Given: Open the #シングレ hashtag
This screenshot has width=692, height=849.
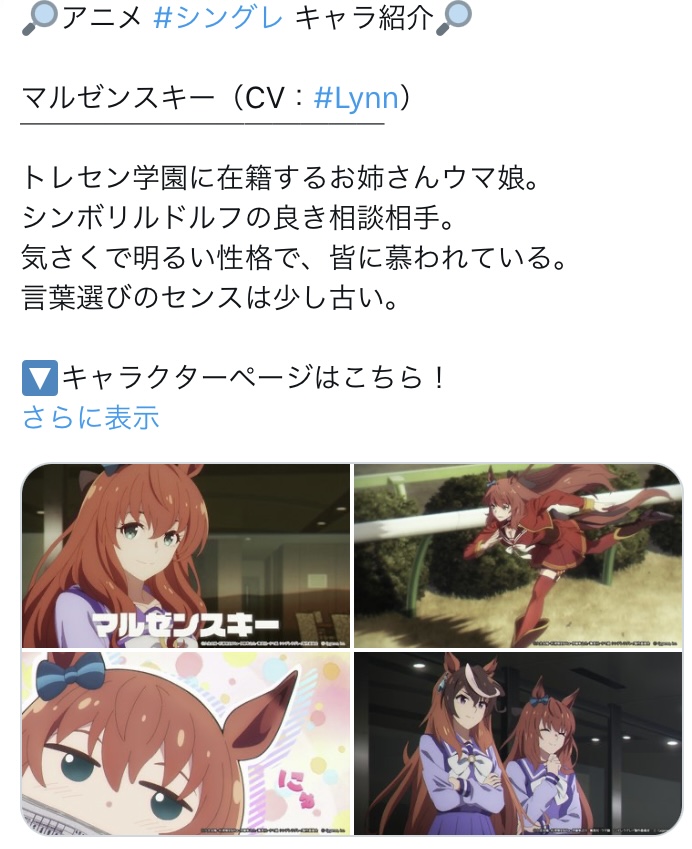Looking at the screenshot, I should [219, 18].
